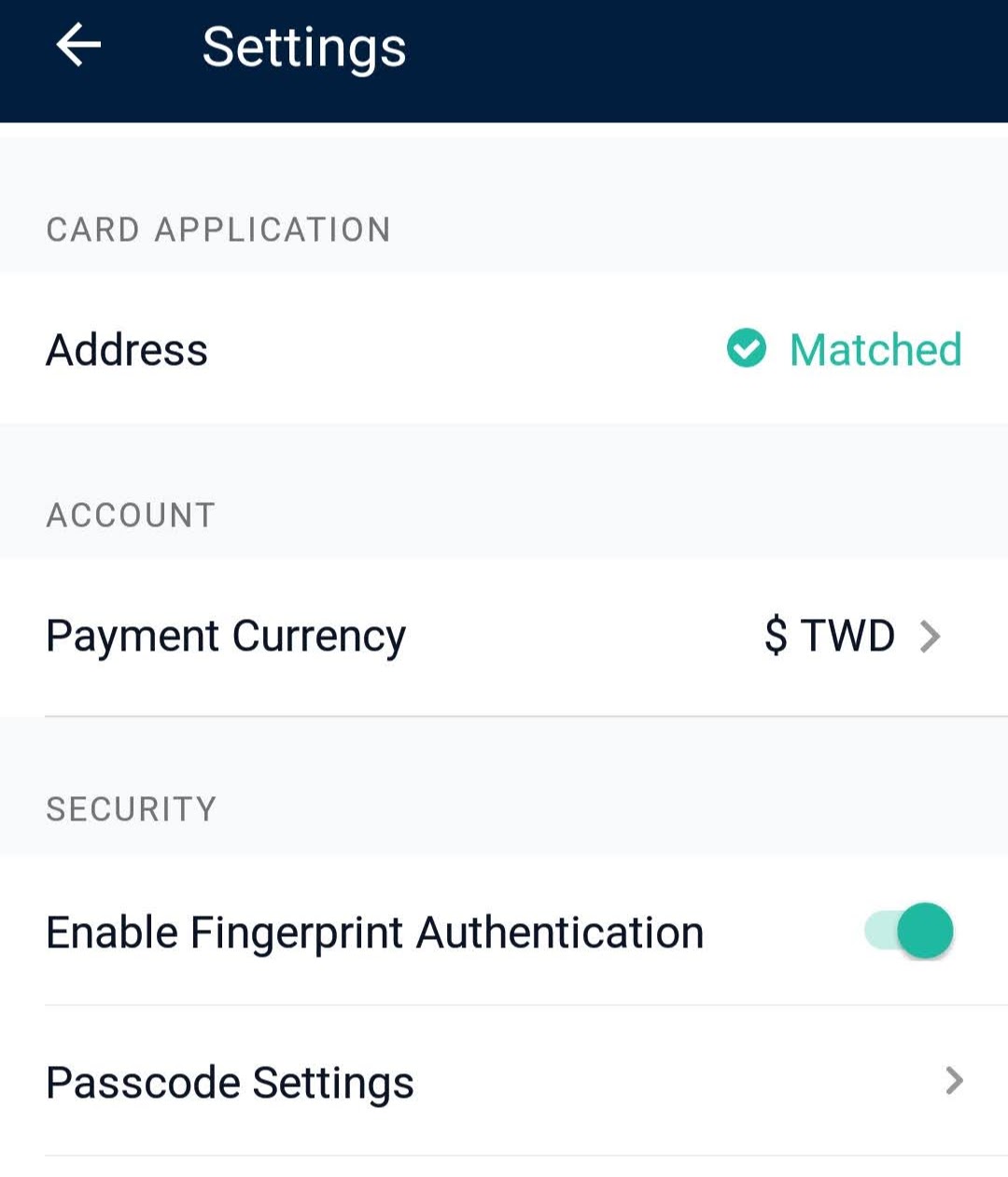Change the Payment Currency setting
The image size is (1008, 1177).
(x=504, y=637)
